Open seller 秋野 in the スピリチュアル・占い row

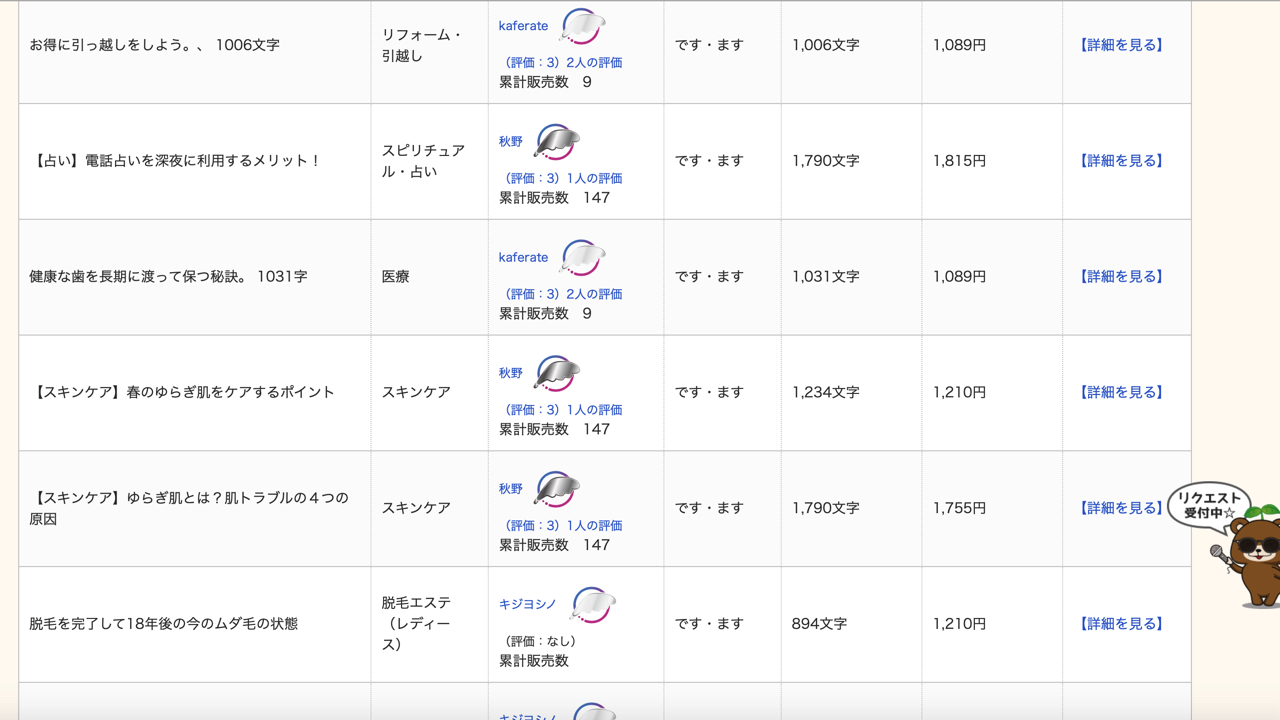tap(511, 142)
